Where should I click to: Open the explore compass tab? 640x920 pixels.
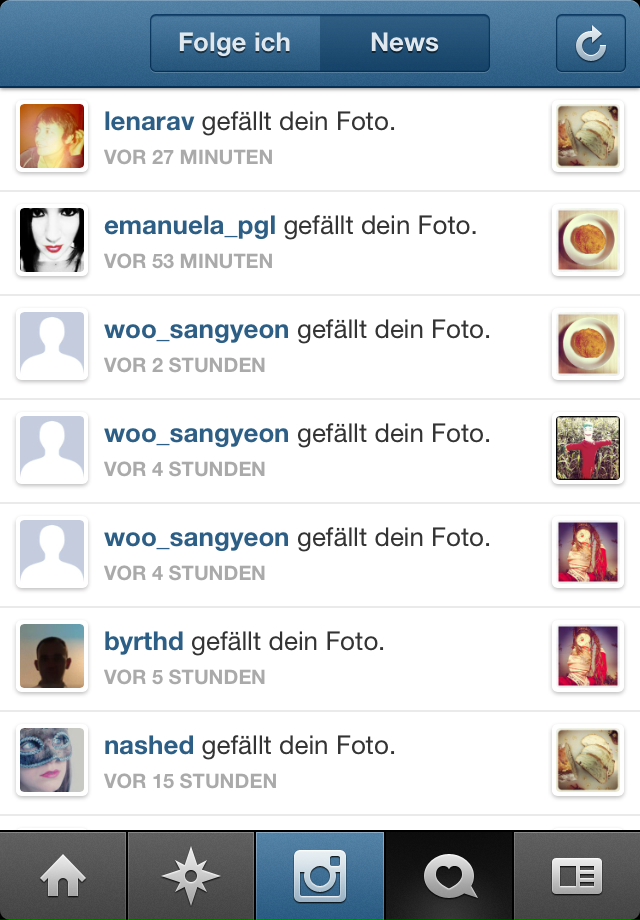tap(191, 877)
